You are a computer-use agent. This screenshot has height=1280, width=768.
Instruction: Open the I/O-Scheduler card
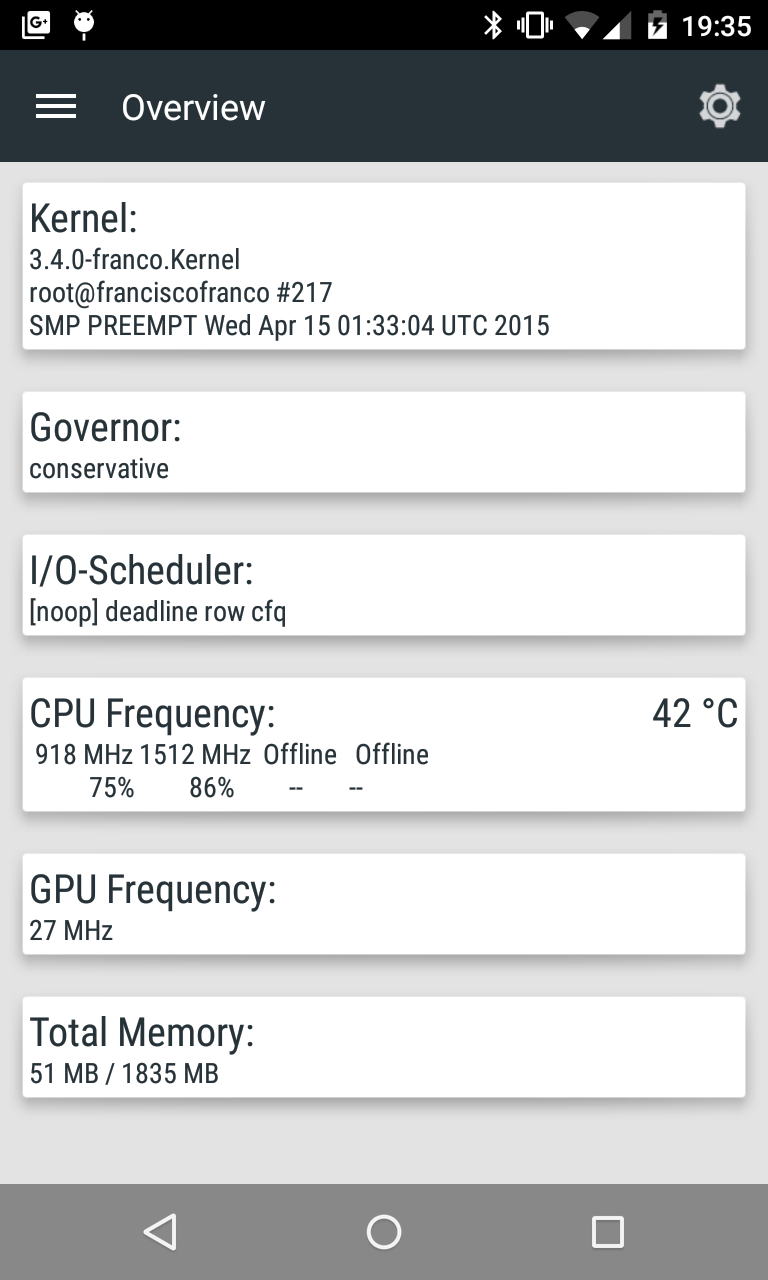pyautogui.click(x=384, y=585)
